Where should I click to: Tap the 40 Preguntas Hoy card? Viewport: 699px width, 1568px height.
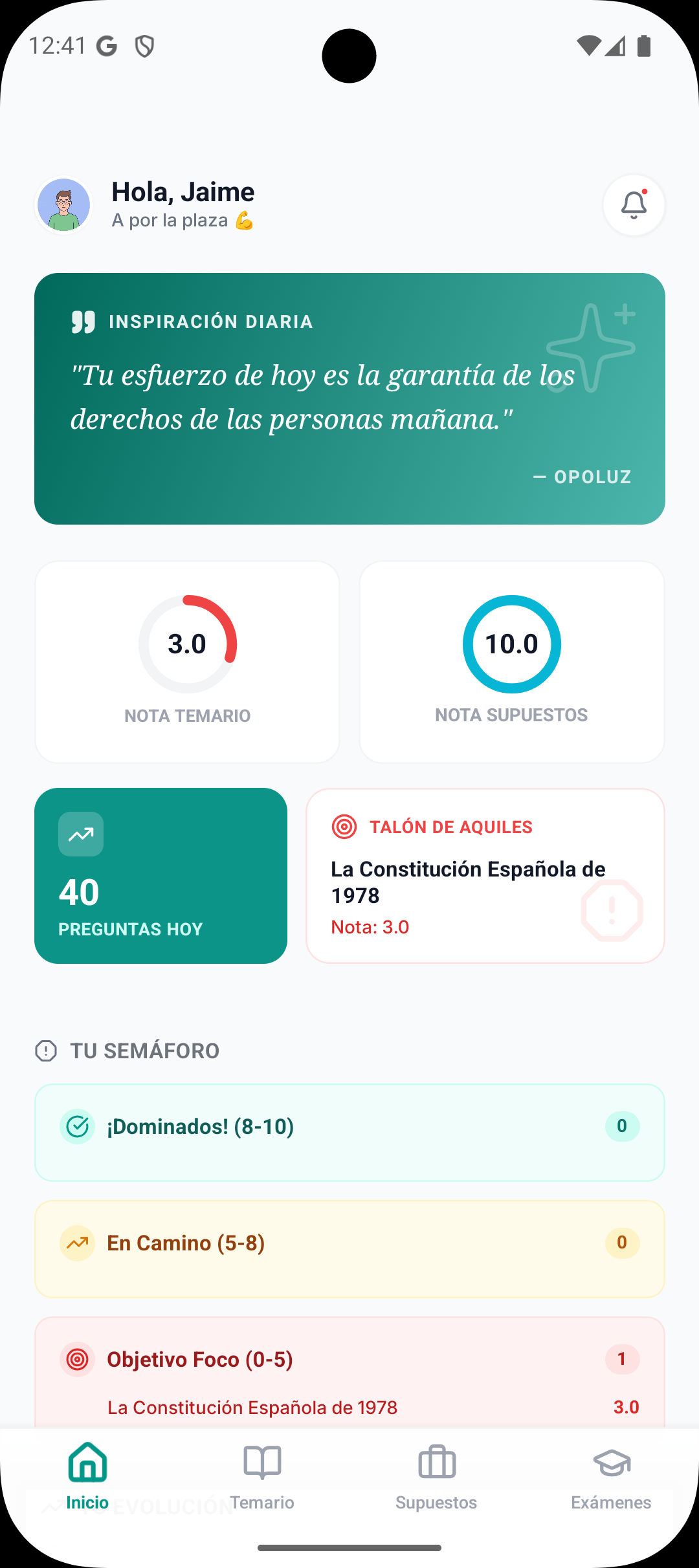[x=161, y=877]
